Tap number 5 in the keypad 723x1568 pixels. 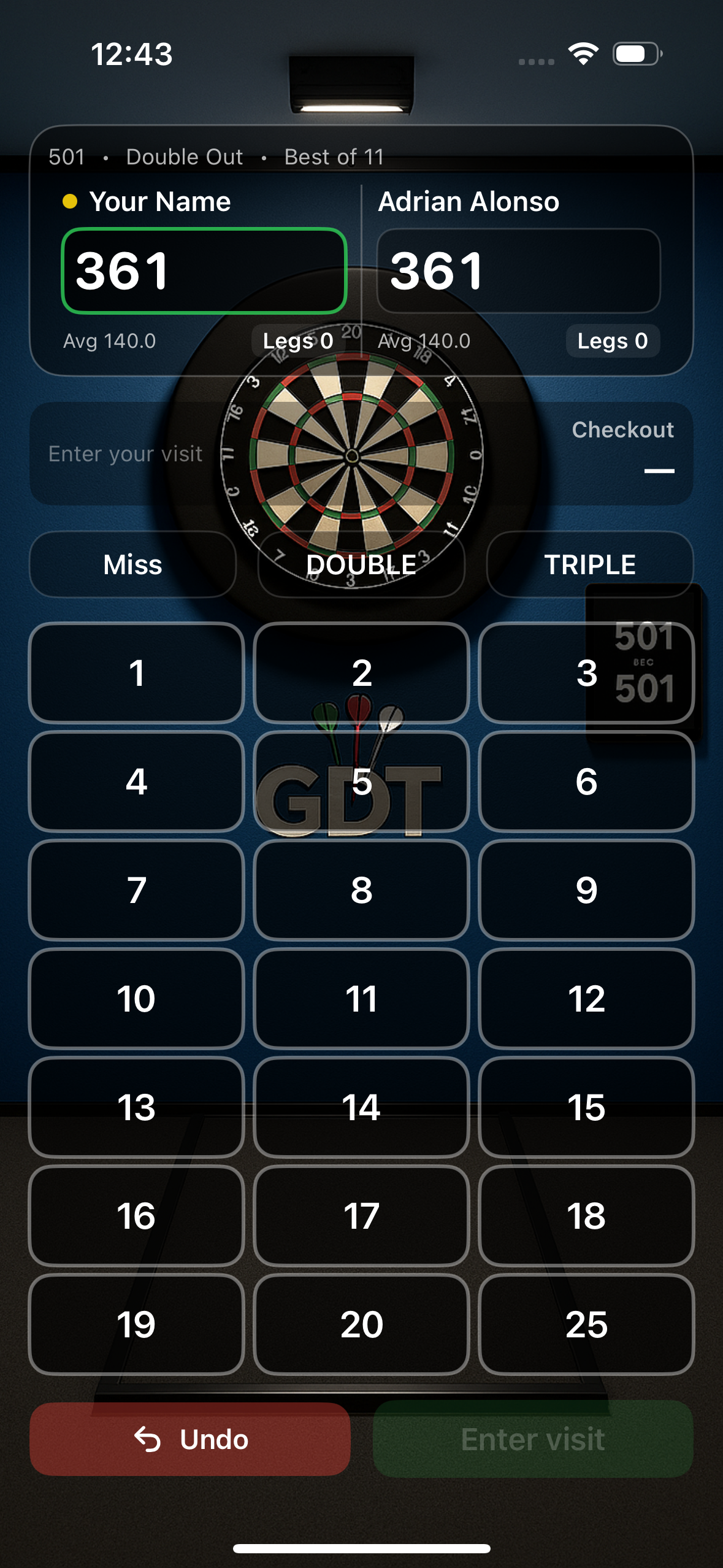pyautogui.click(x=360, y=782)
